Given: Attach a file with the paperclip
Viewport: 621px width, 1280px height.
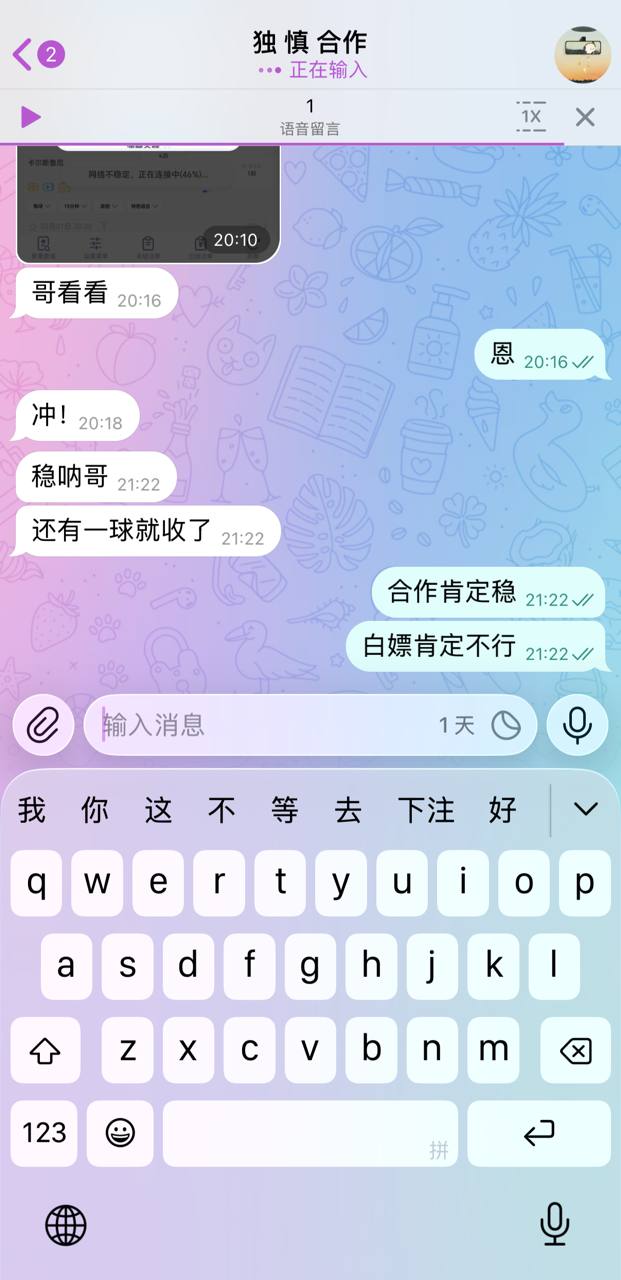Looking at the screenshot, I should tap(43, 725).
